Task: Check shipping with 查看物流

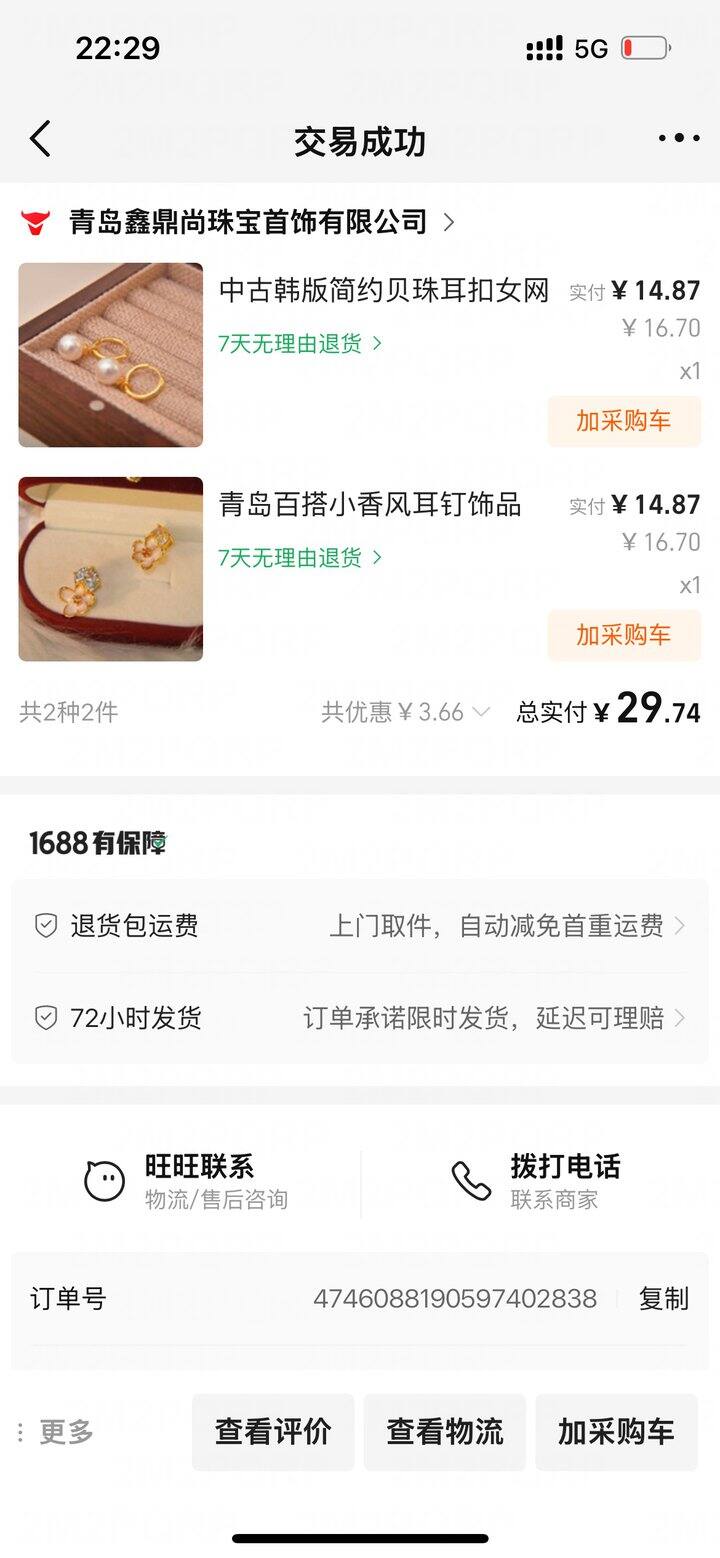Action: pos(445,1432)
